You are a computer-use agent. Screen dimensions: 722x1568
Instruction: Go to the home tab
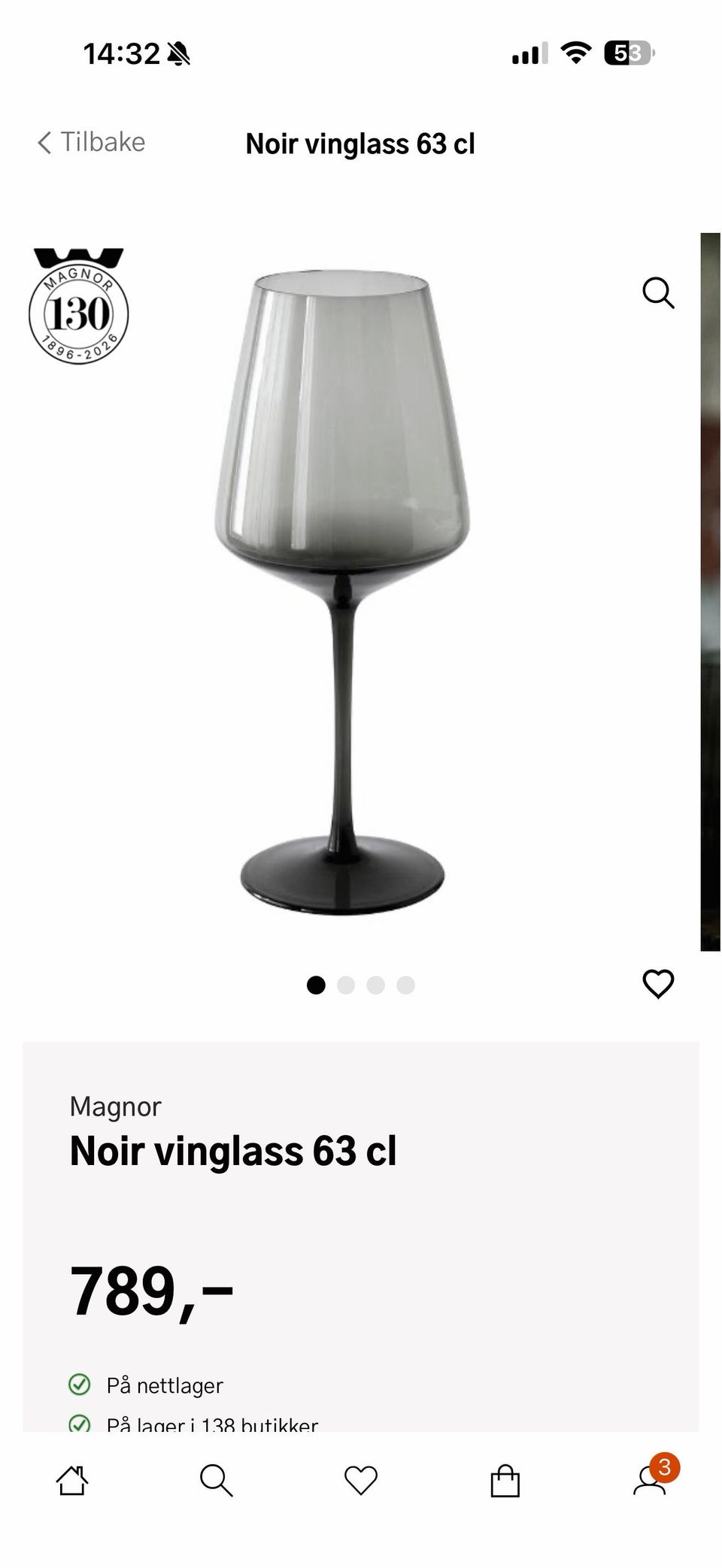coord(72,1480)
